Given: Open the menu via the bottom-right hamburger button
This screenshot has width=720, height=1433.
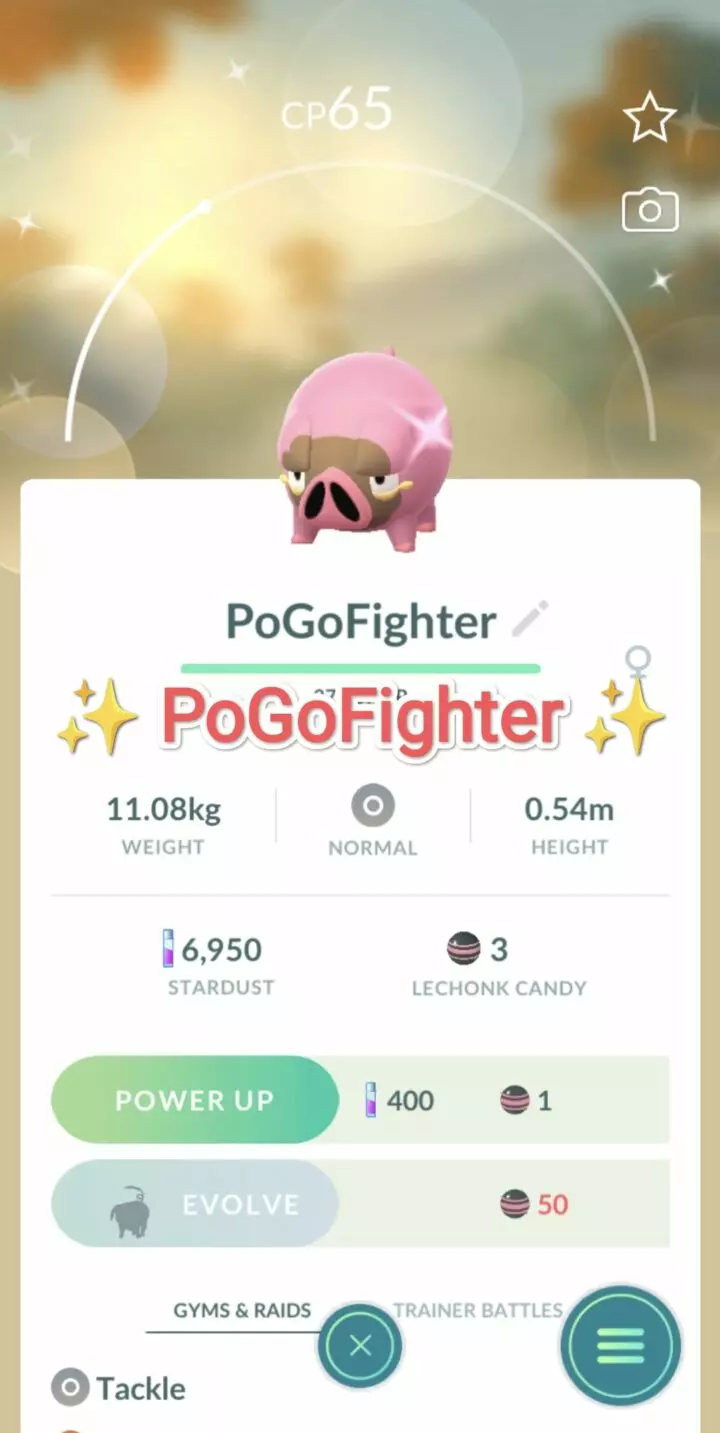Looking at the screenshot, I should (620, 1346).
